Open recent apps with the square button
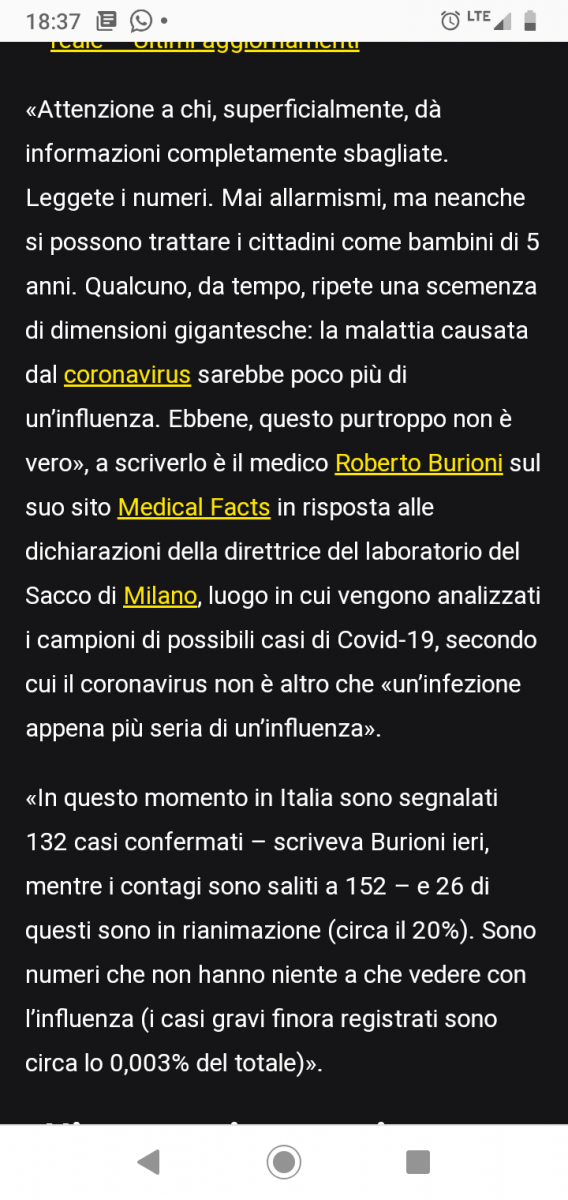Image resolution: width=568 pixels, height=1200 pixels. 418,1161
